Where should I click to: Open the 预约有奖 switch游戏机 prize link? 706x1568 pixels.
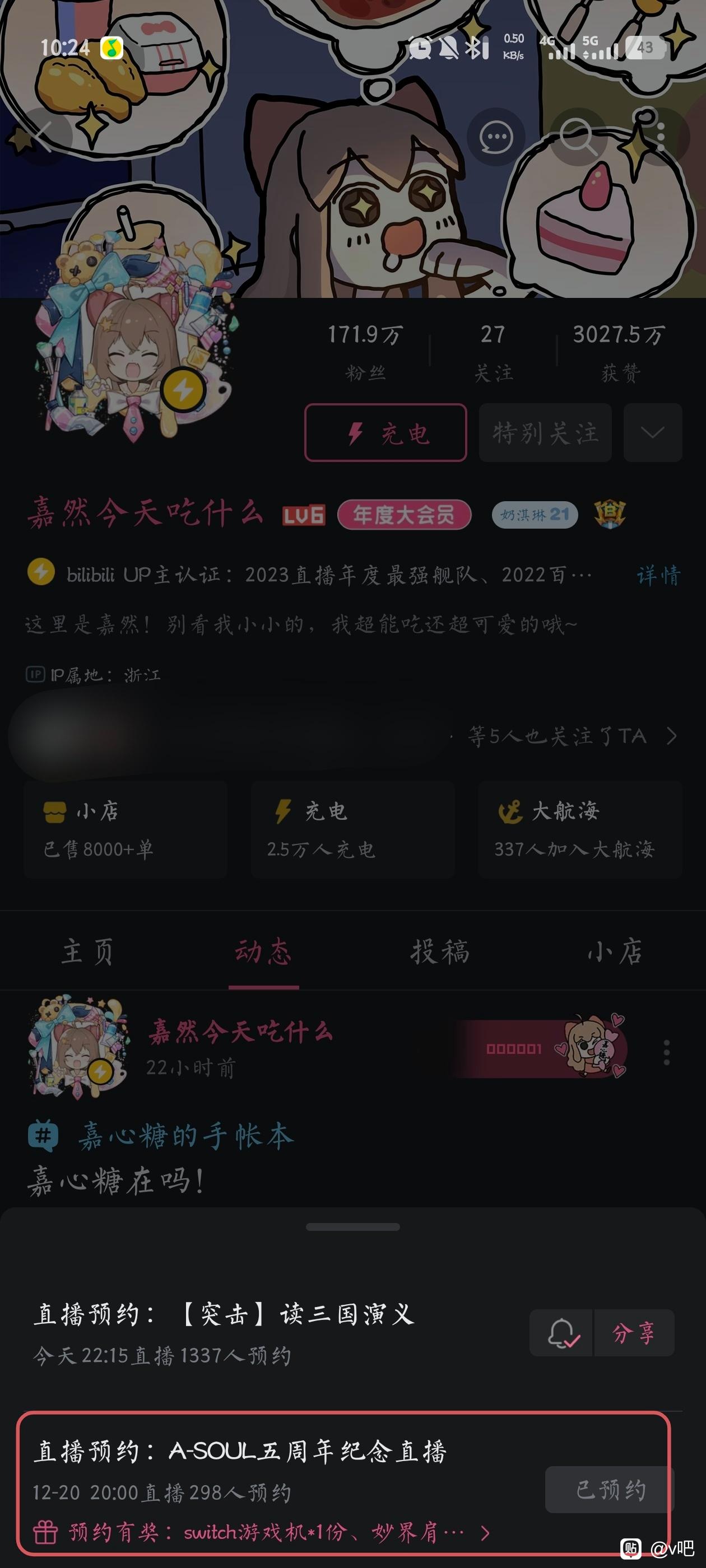[262, 1532]
